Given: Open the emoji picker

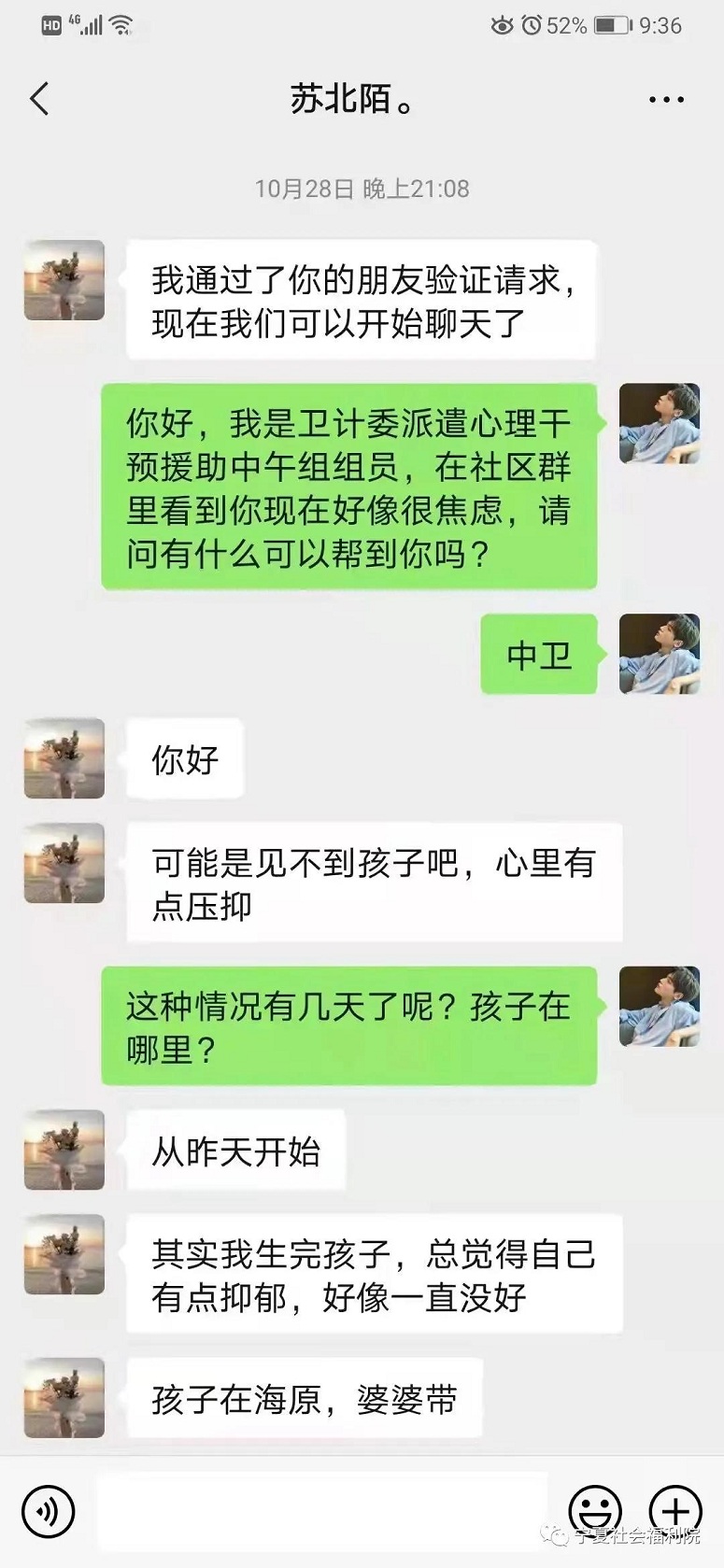Looking at the screenshot, I should point(595,1508).
